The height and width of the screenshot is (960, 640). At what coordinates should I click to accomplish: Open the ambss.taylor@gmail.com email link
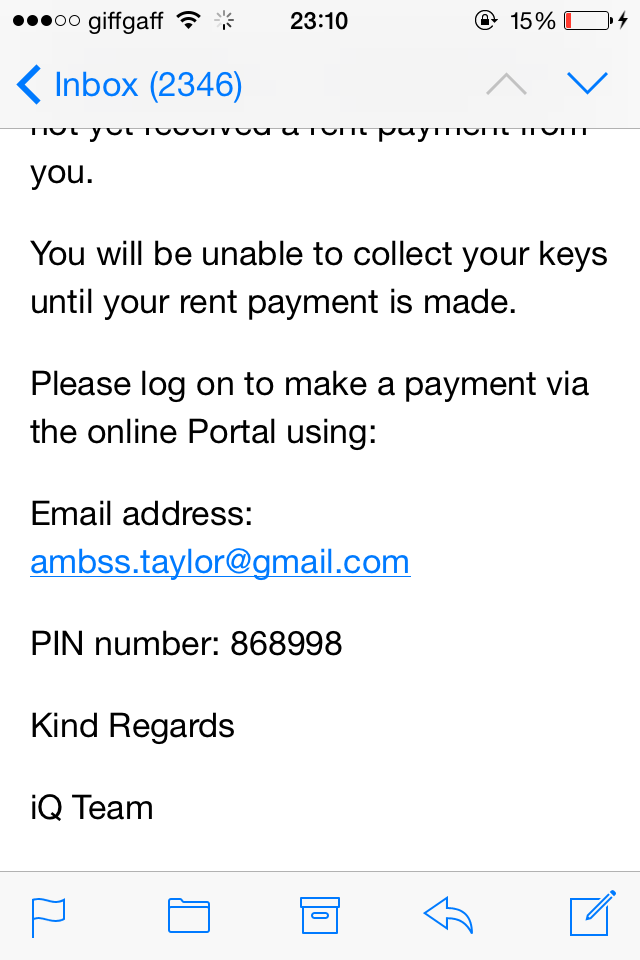pyautogui.click(x=220, y=561)
